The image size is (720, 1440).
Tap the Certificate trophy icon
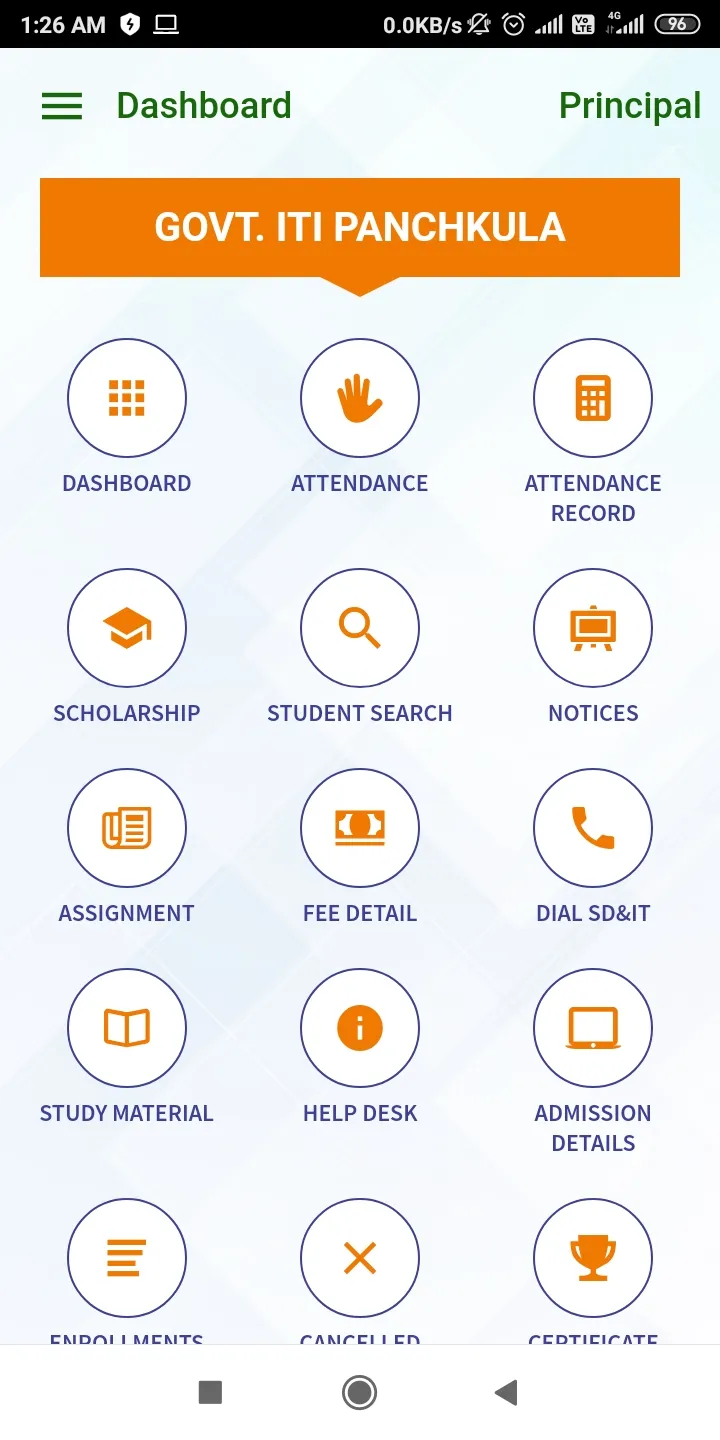pyautogui.click(x=593, y=1258)
